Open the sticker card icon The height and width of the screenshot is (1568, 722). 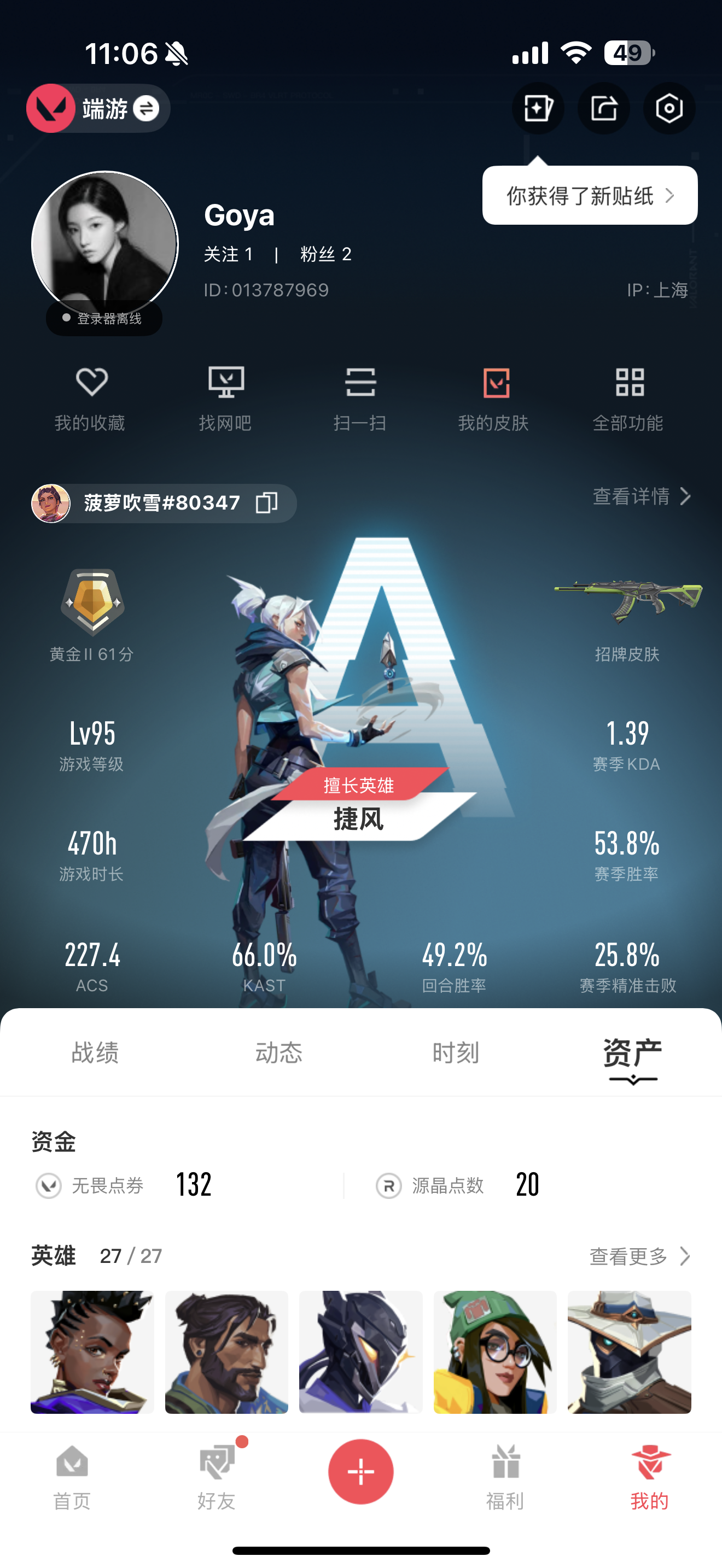coord(538,108)
